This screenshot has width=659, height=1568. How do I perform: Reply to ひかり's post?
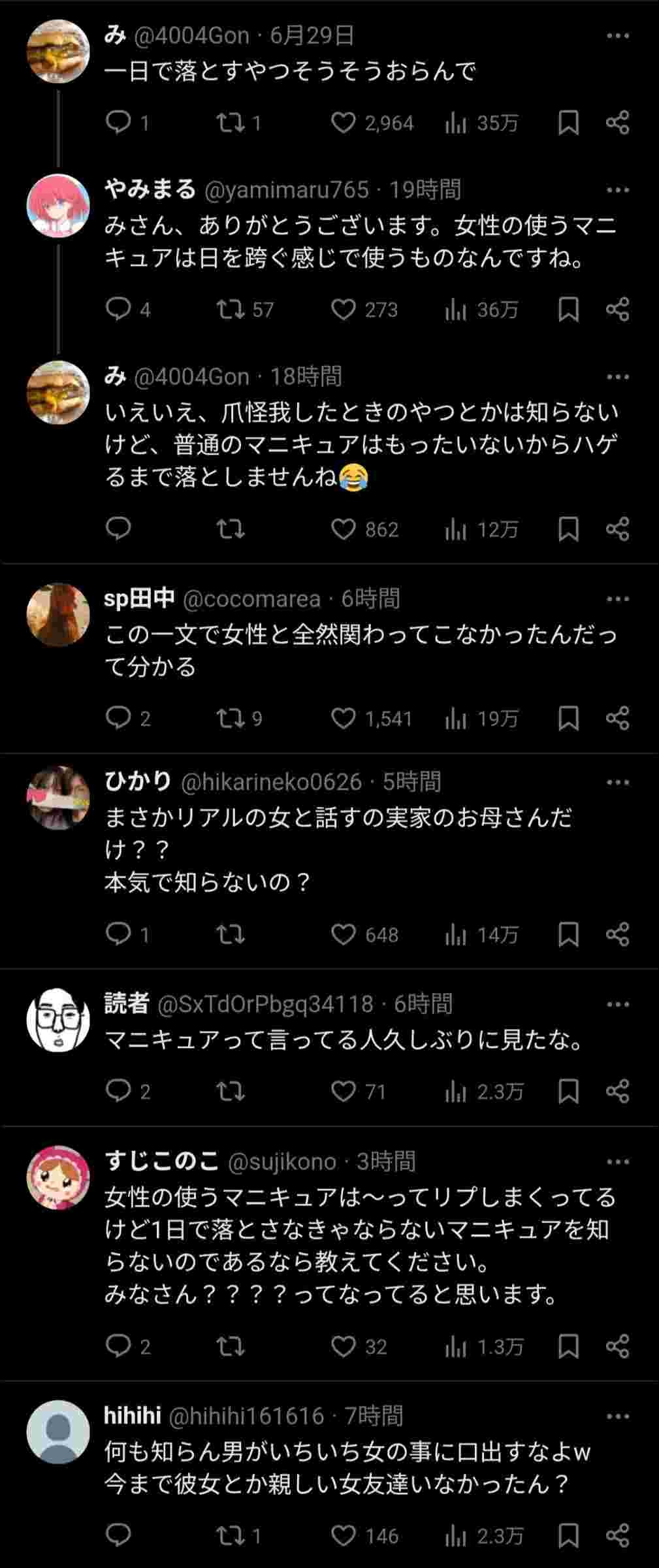pyautogui.click(x=119, y=934)
